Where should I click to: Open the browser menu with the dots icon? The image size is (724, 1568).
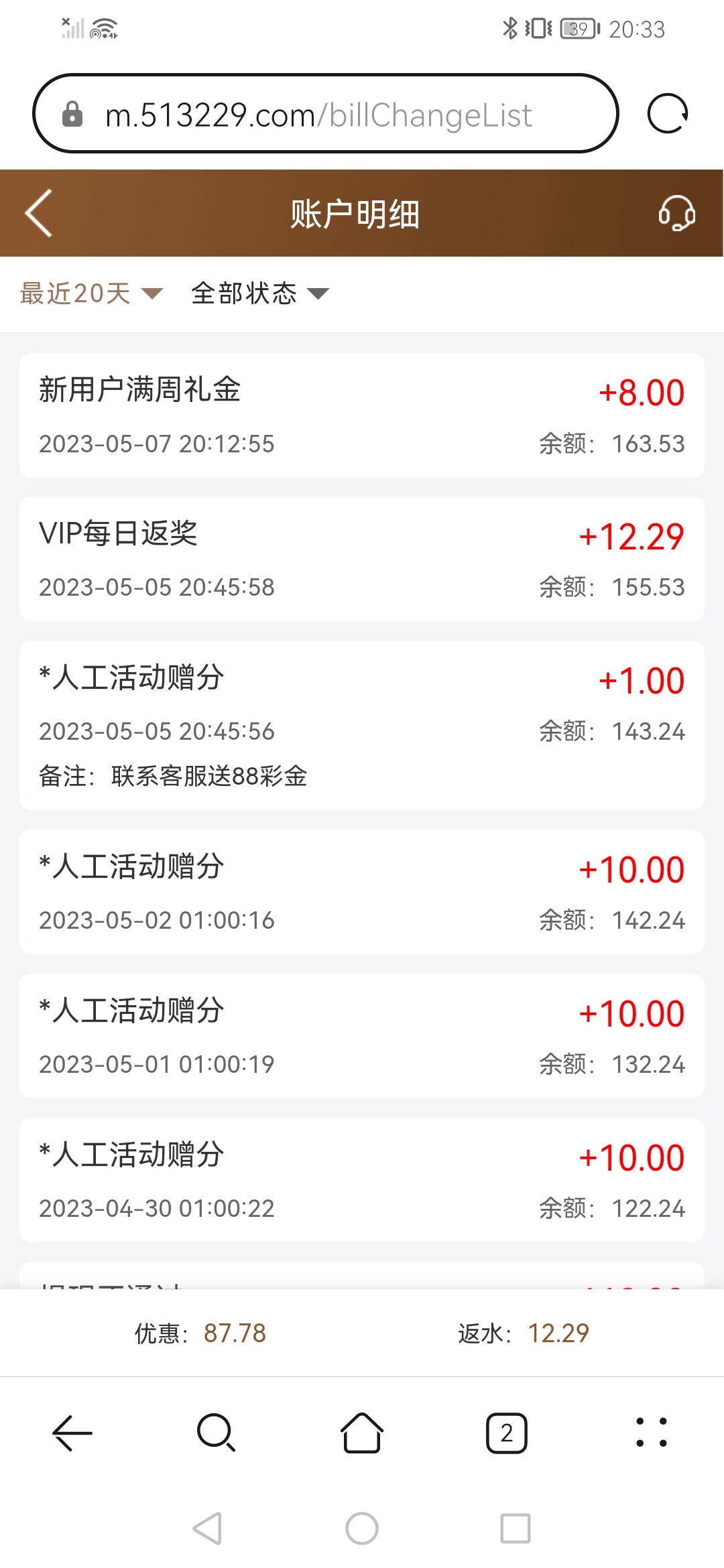click(651, 1432)
